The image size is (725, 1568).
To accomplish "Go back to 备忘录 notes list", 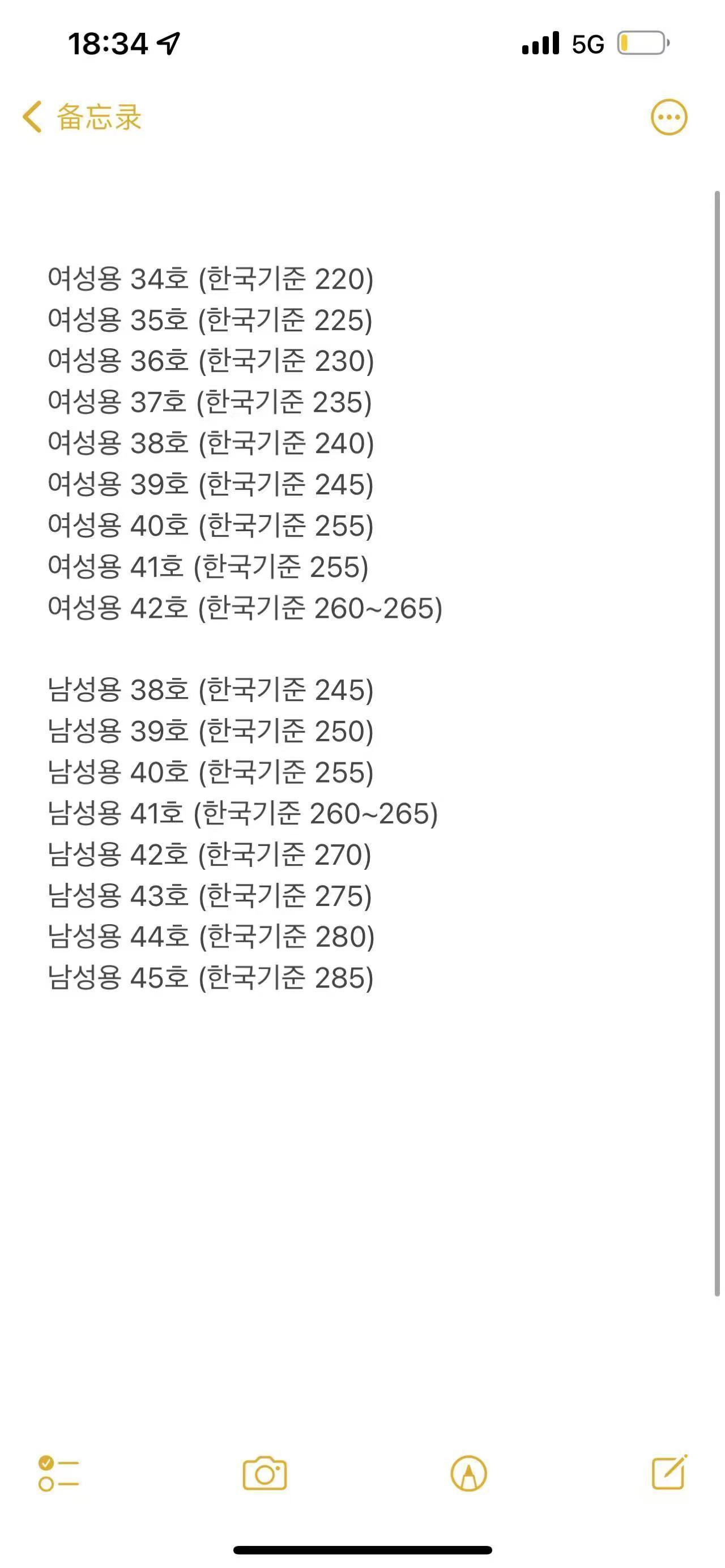I will tap(82, 116).
